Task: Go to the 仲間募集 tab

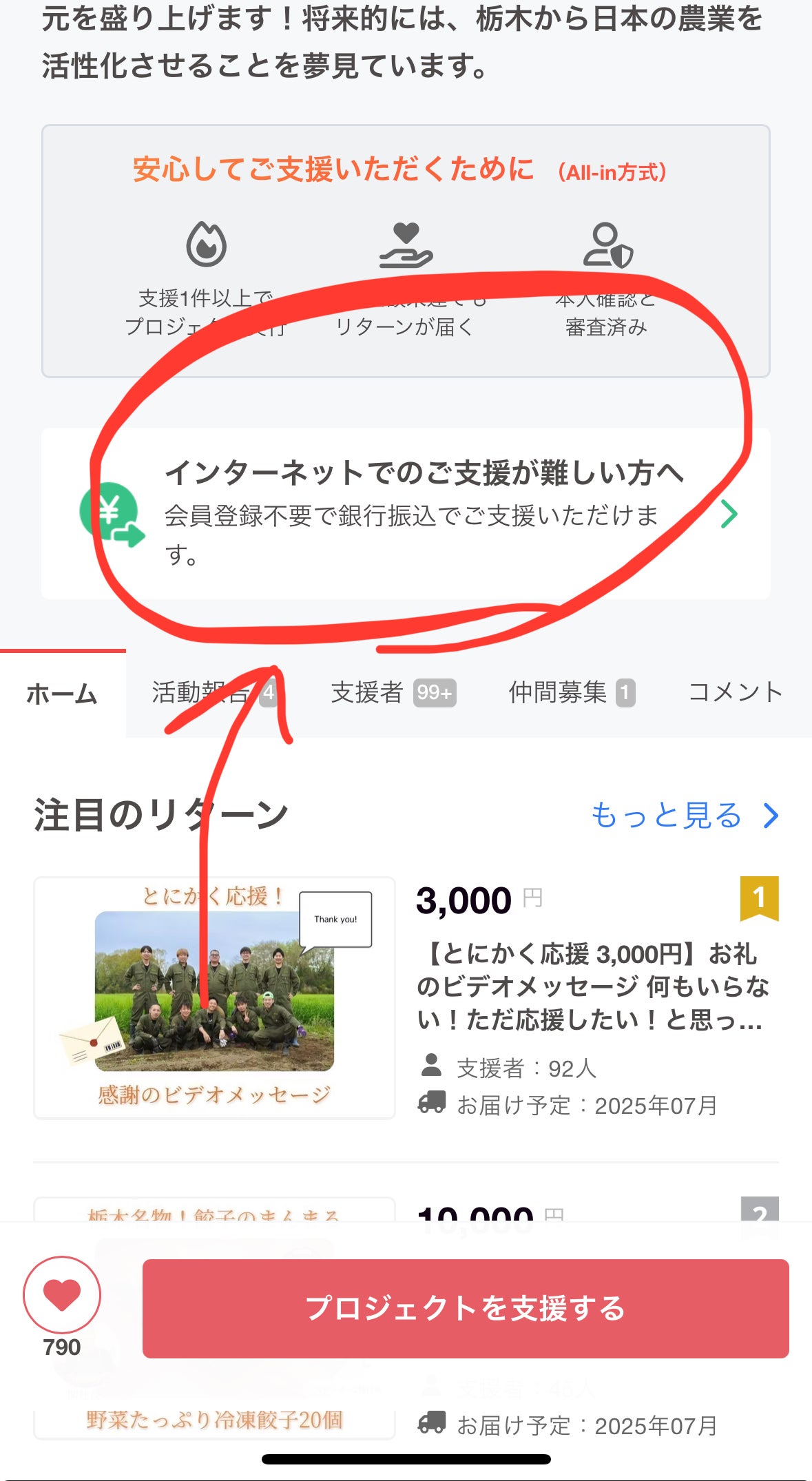Action: tap(571, 693)
